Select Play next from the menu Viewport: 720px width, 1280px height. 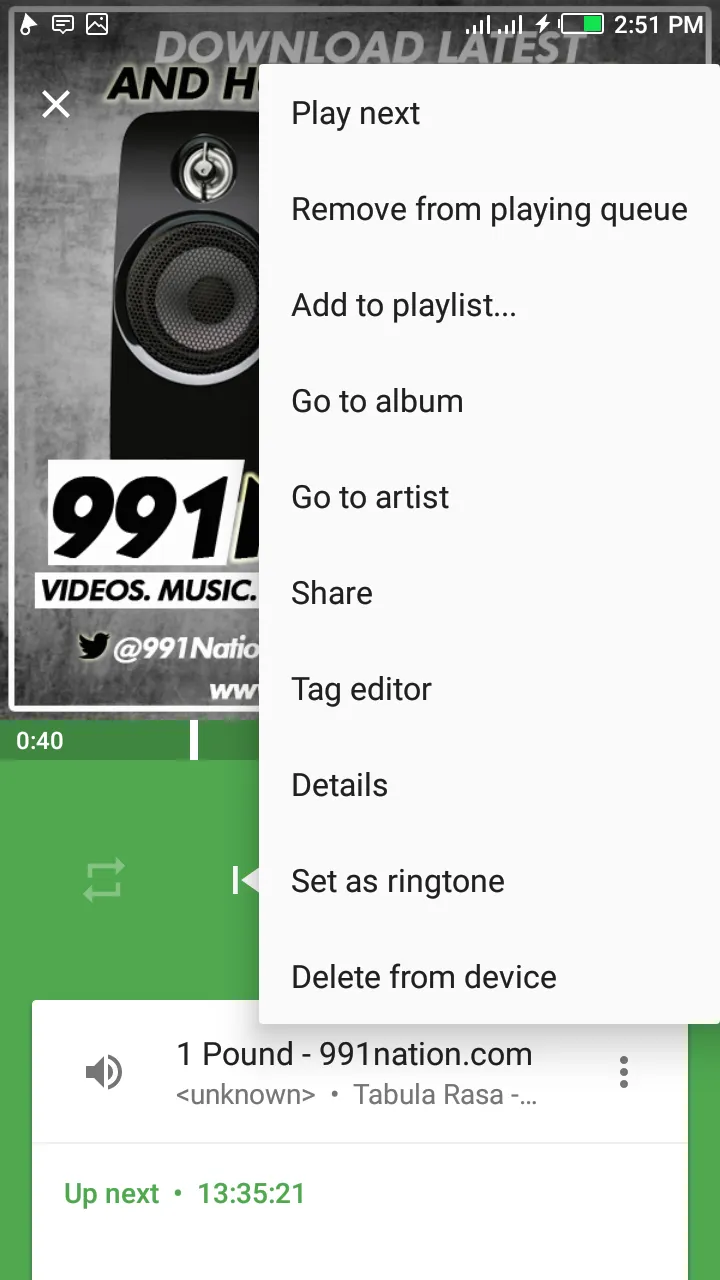(356, 114)
